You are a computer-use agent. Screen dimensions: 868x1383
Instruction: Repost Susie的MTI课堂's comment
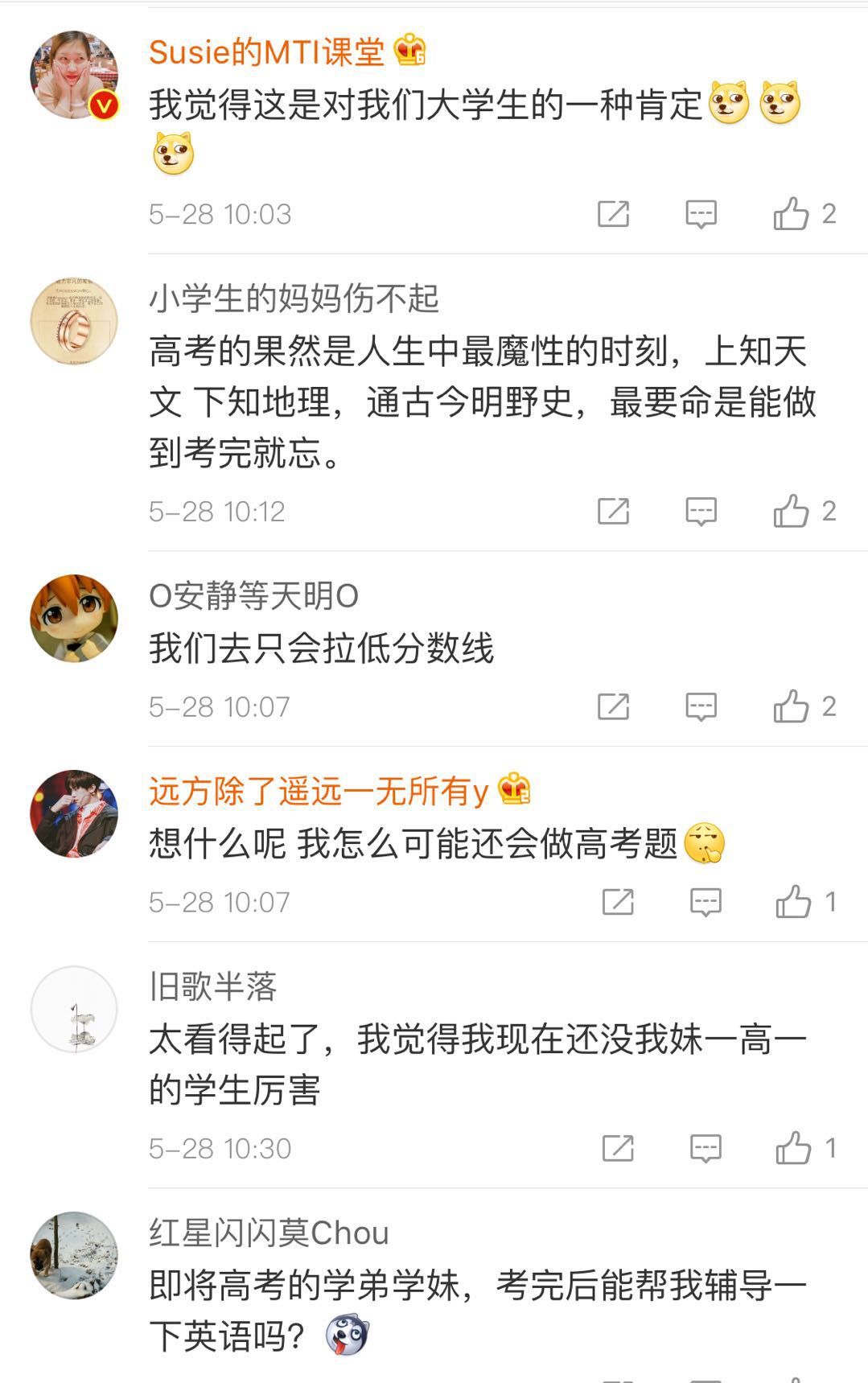coord(613,214)
